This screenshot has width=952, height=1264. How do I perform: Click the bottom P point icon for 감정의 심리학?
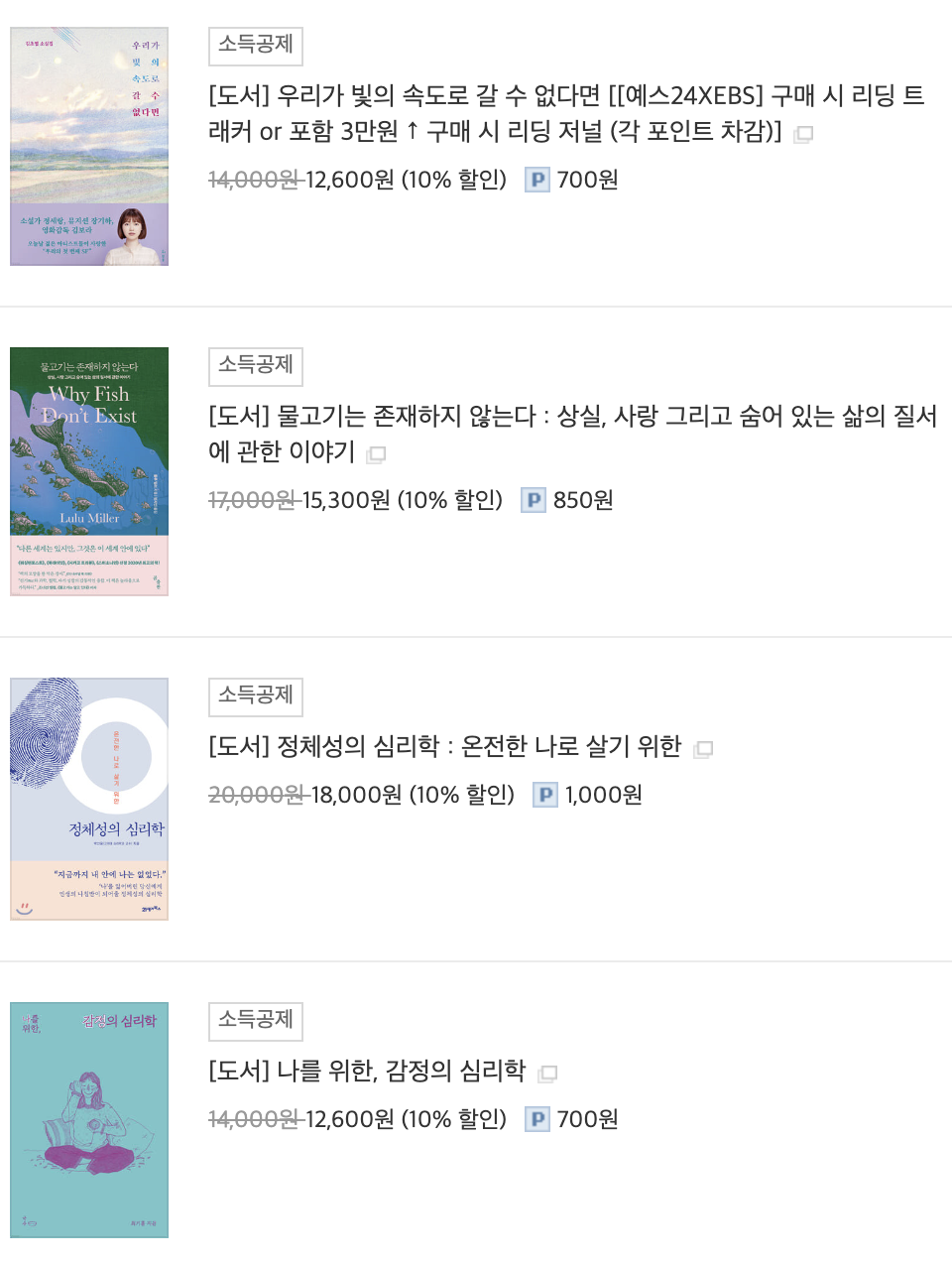click(536, 1119)
